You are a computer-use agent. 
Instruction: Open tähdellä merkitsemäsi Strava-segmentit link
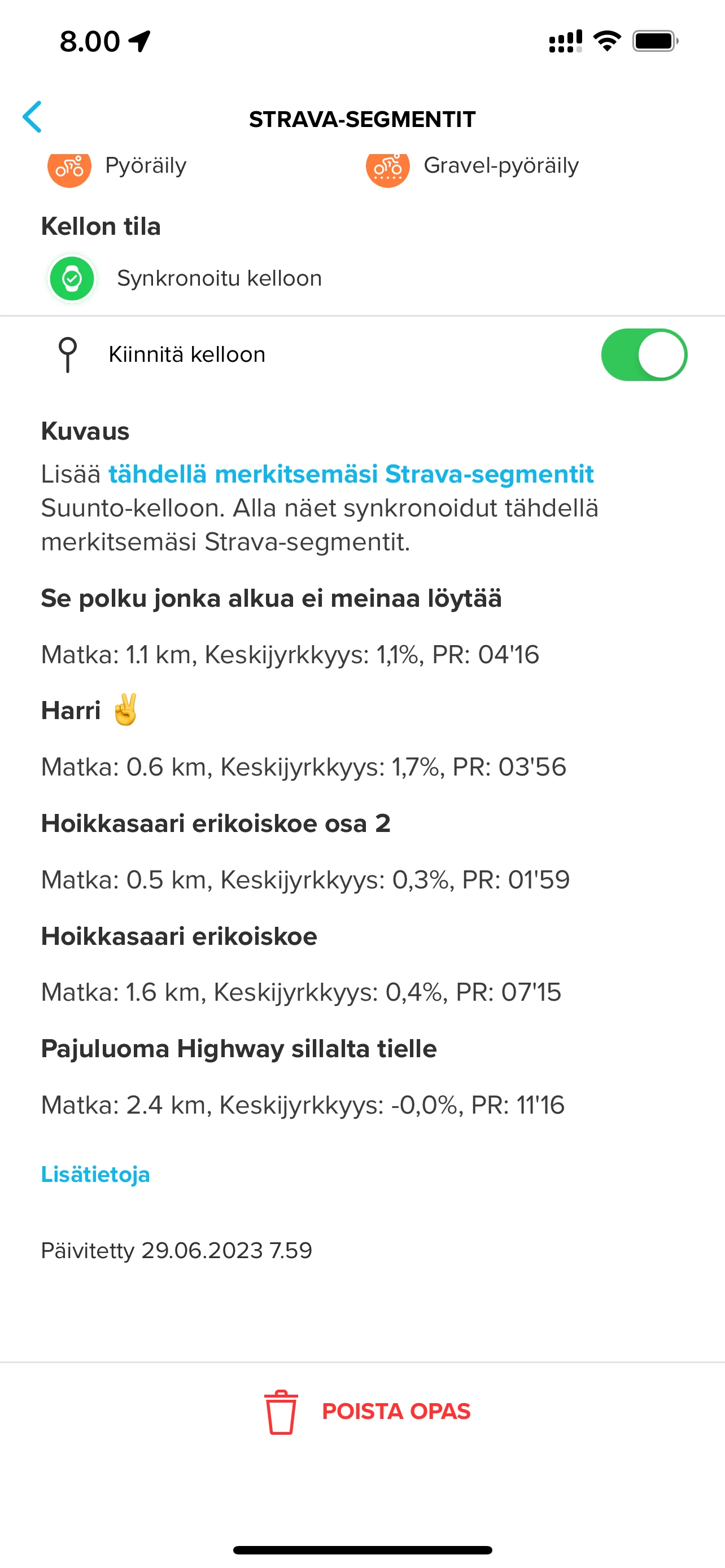coord(351,474)
